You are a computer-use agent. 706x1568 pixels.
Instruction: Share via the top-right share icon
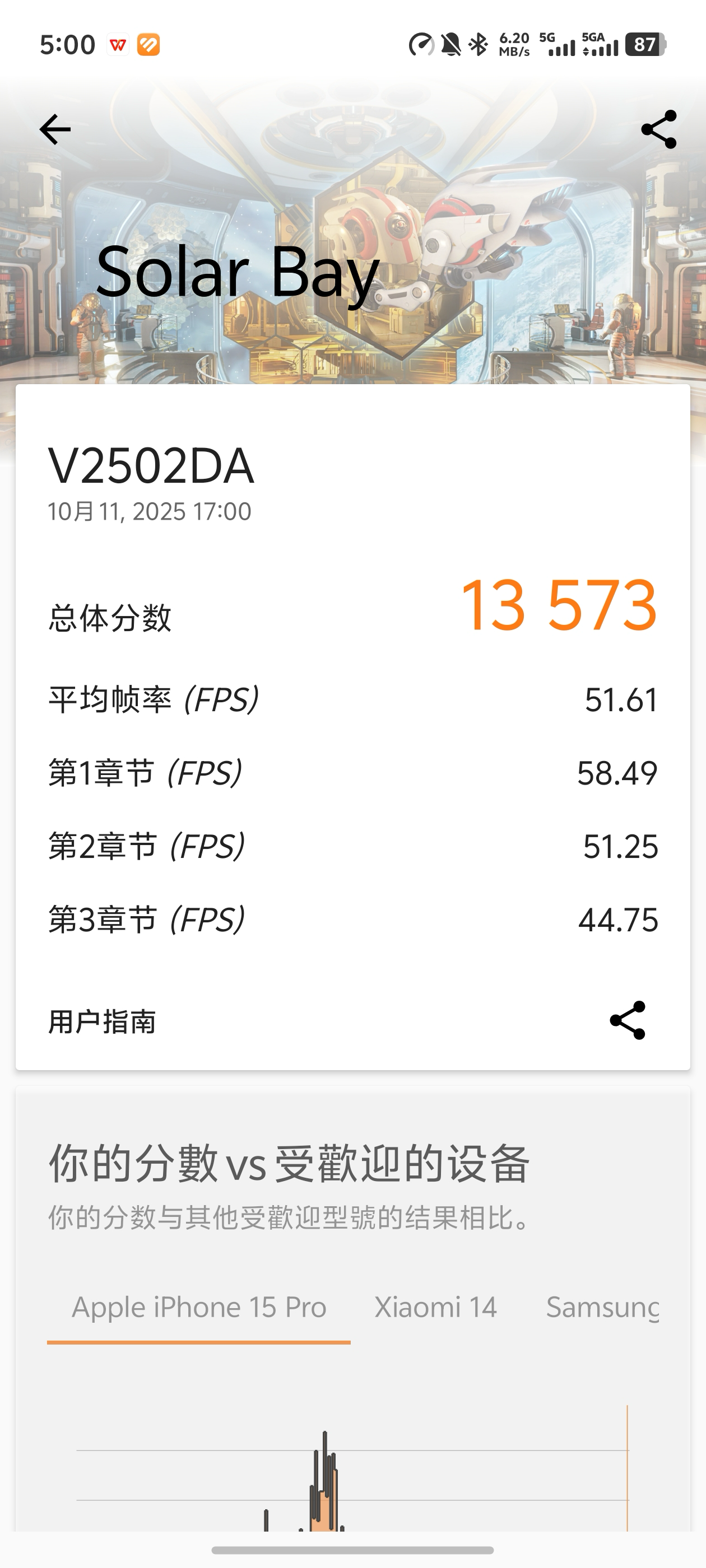click(658, 130)
